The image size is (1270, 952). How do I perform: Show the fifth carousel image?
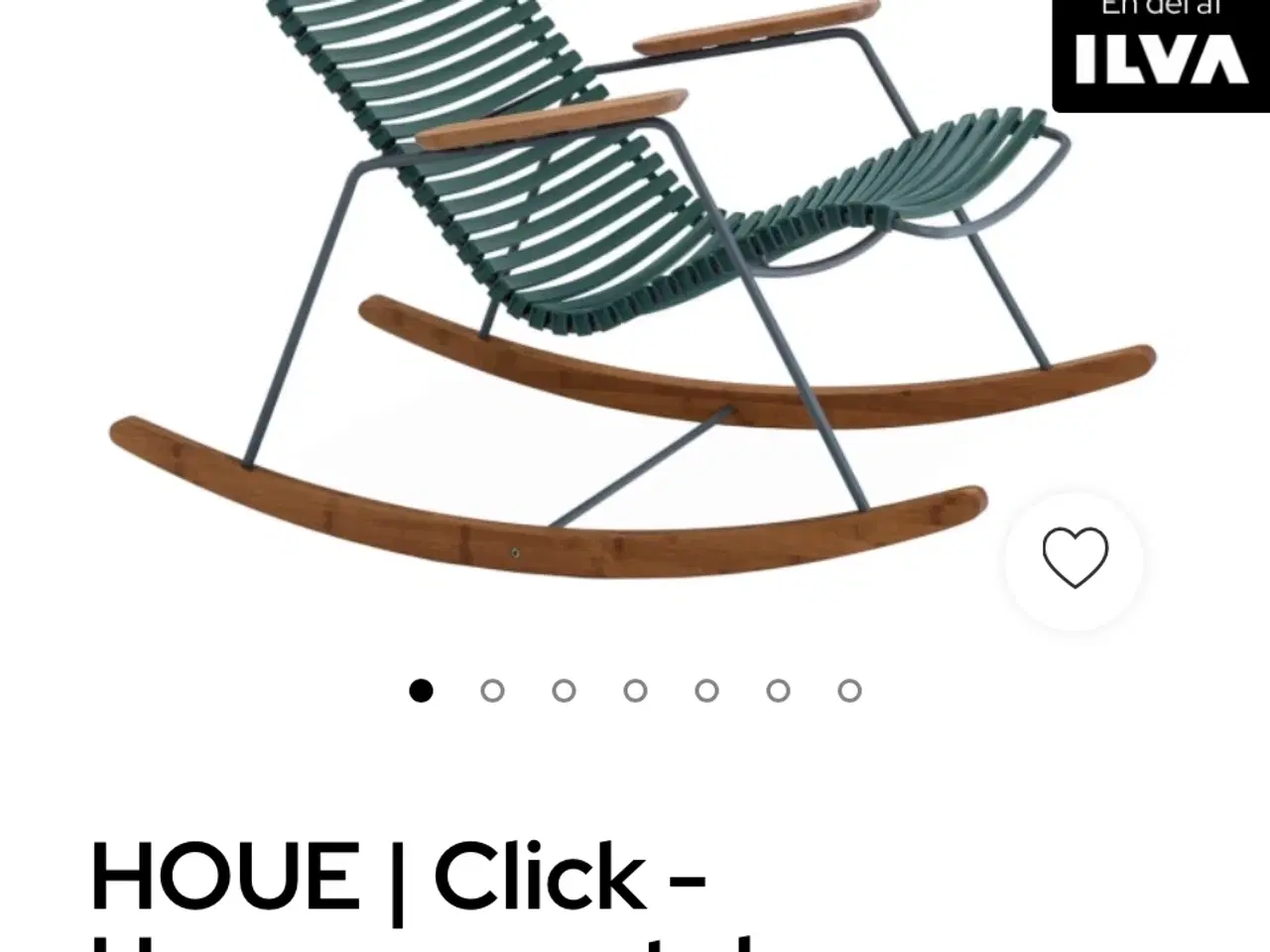(x=706, y=691)
